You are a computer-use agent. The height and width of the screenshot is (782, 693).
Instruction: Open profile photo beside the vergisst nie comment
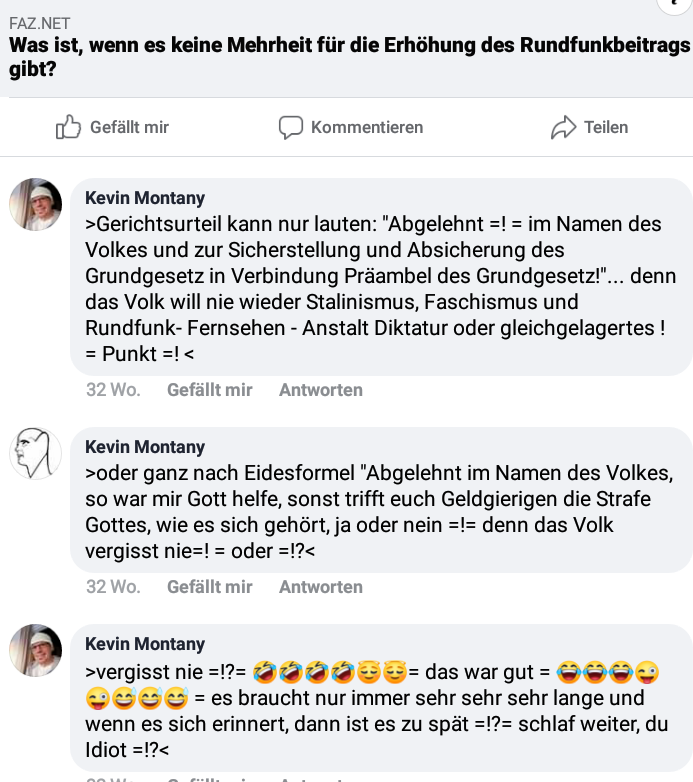(36, 651)
